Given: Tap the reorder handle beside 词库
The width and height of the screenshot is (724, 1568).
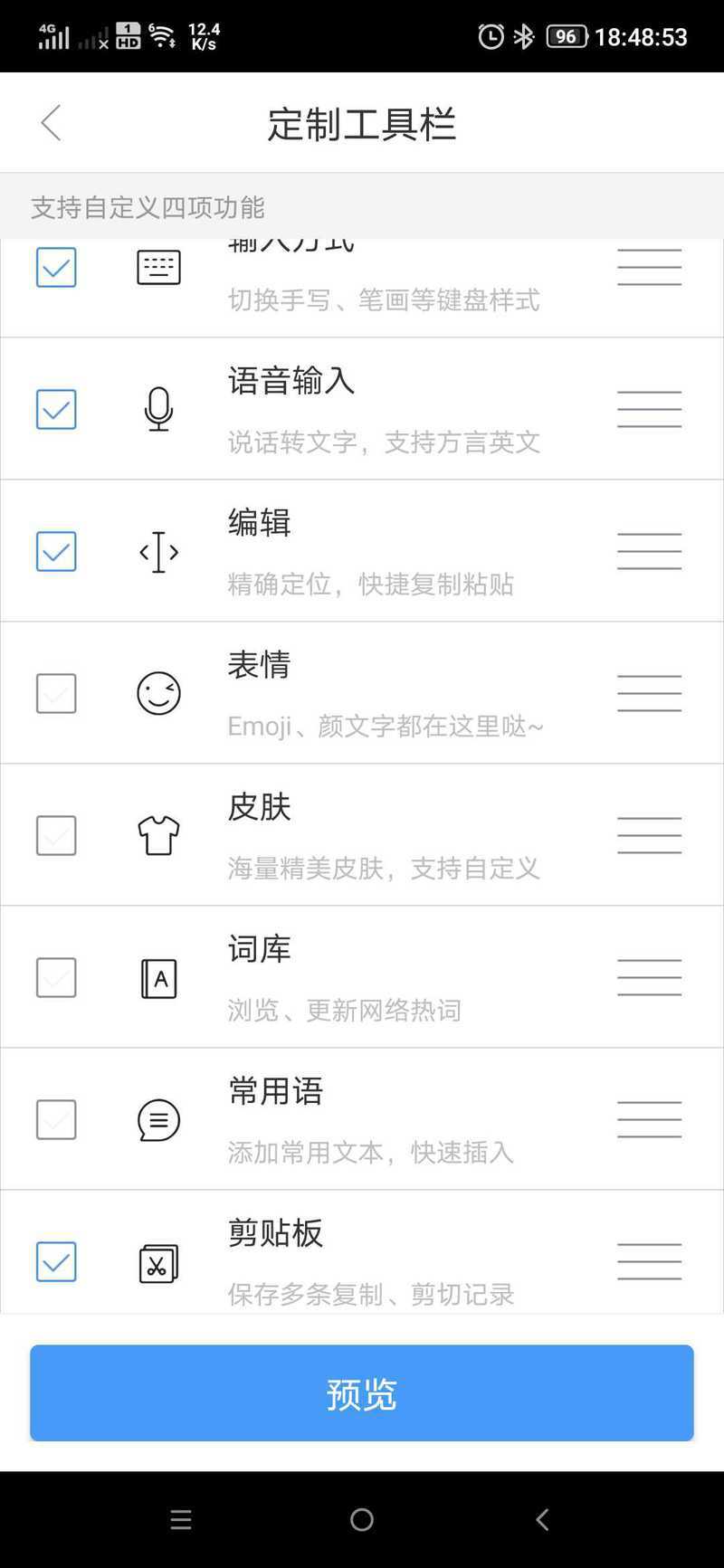Looking at the screenshot, I should click(649, 977).
